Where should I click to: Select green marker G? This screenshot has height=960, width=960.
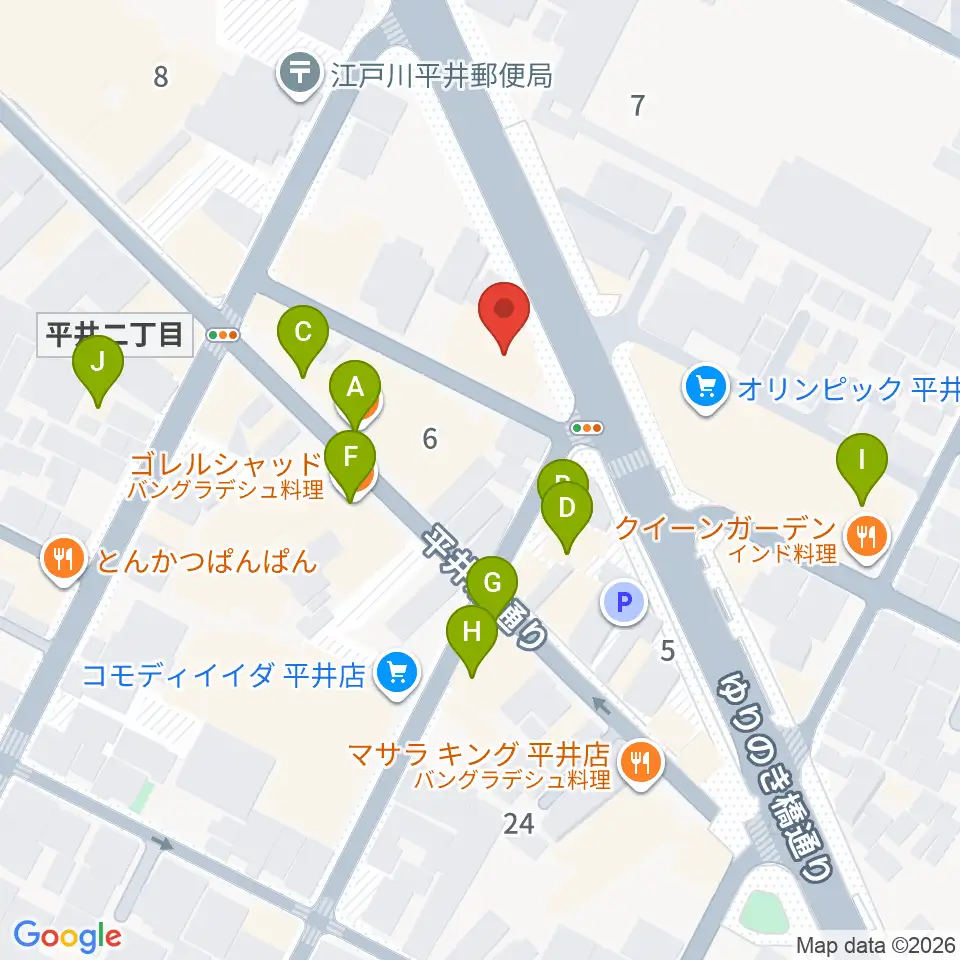(x=492, y=588)
